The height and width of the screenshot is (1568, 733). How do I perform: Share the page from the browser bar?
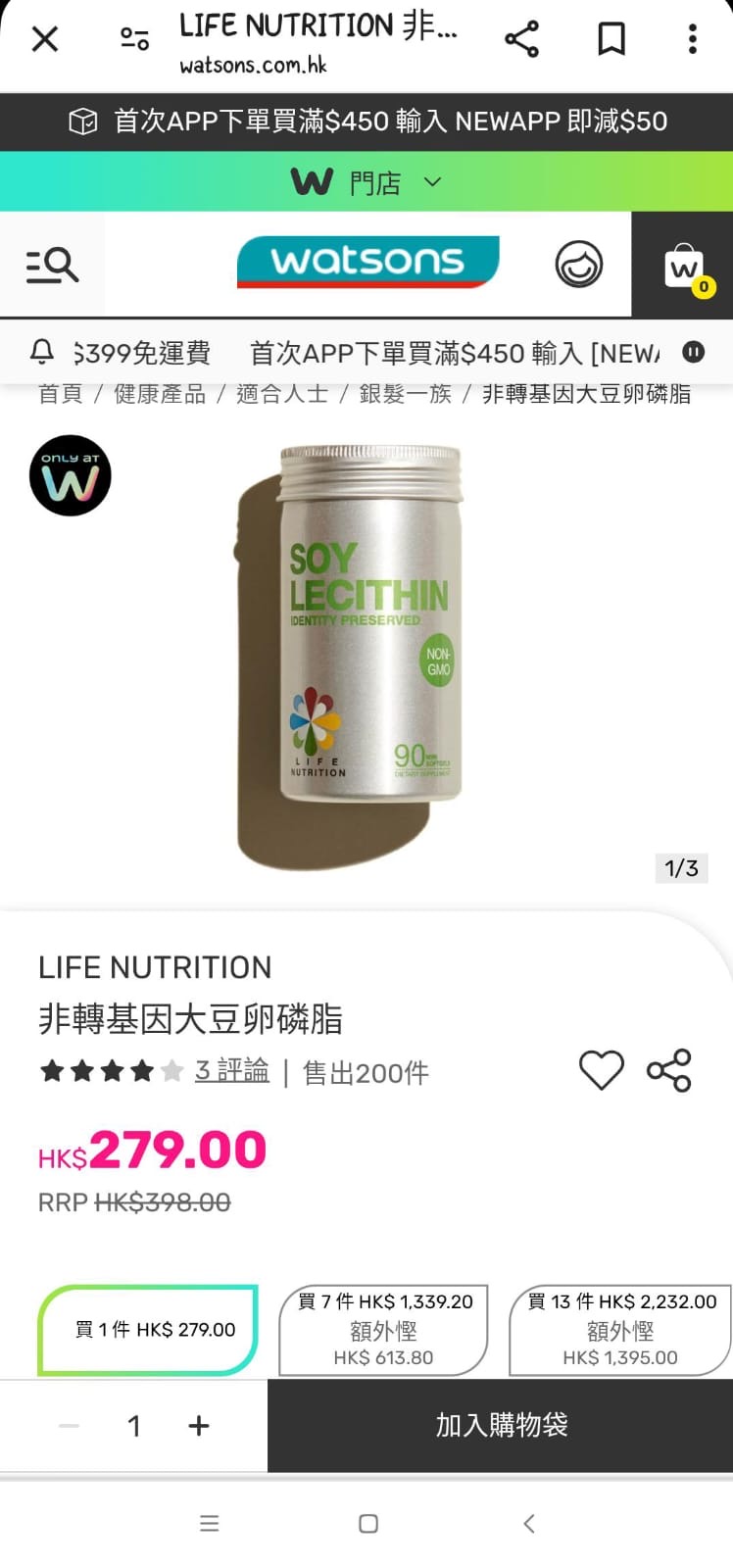[x=521, y=39]
